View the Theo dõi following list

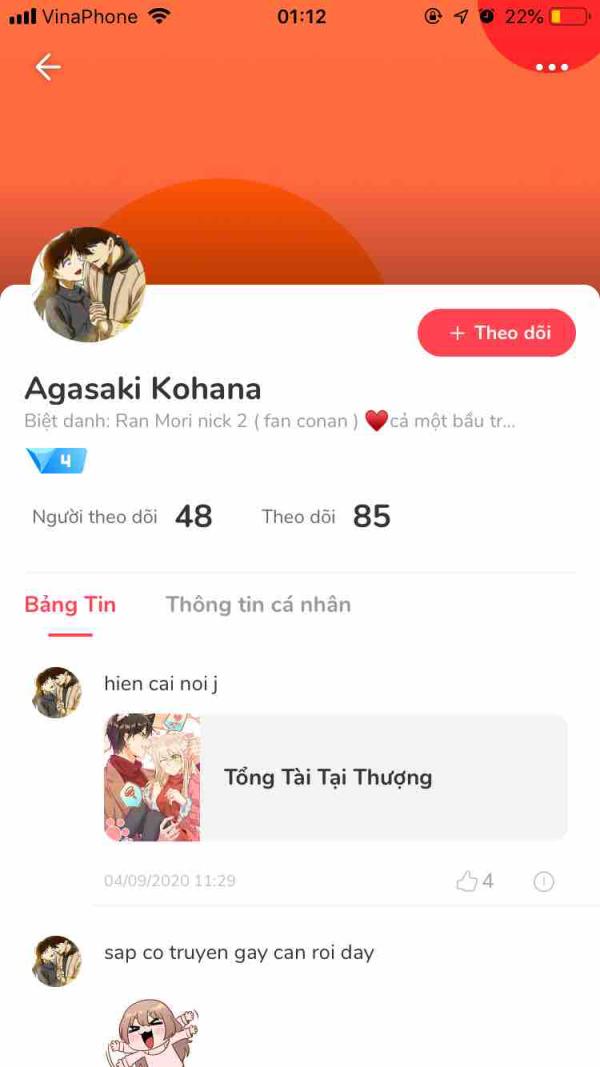coord(325,516)
